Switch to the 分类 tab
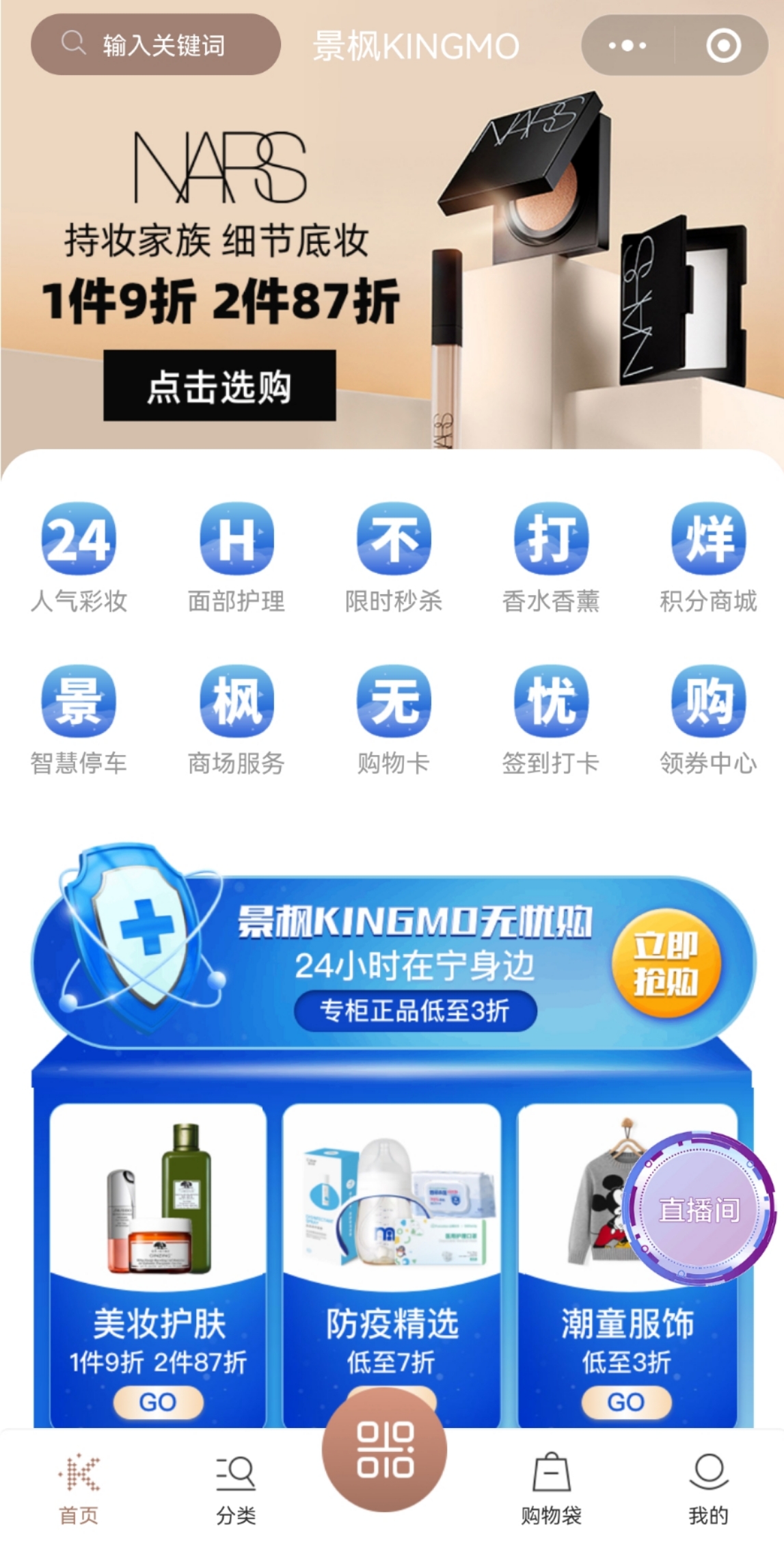Image resolution: width=784 pixels, height=1549 pixels. [x=236, y=1488]
